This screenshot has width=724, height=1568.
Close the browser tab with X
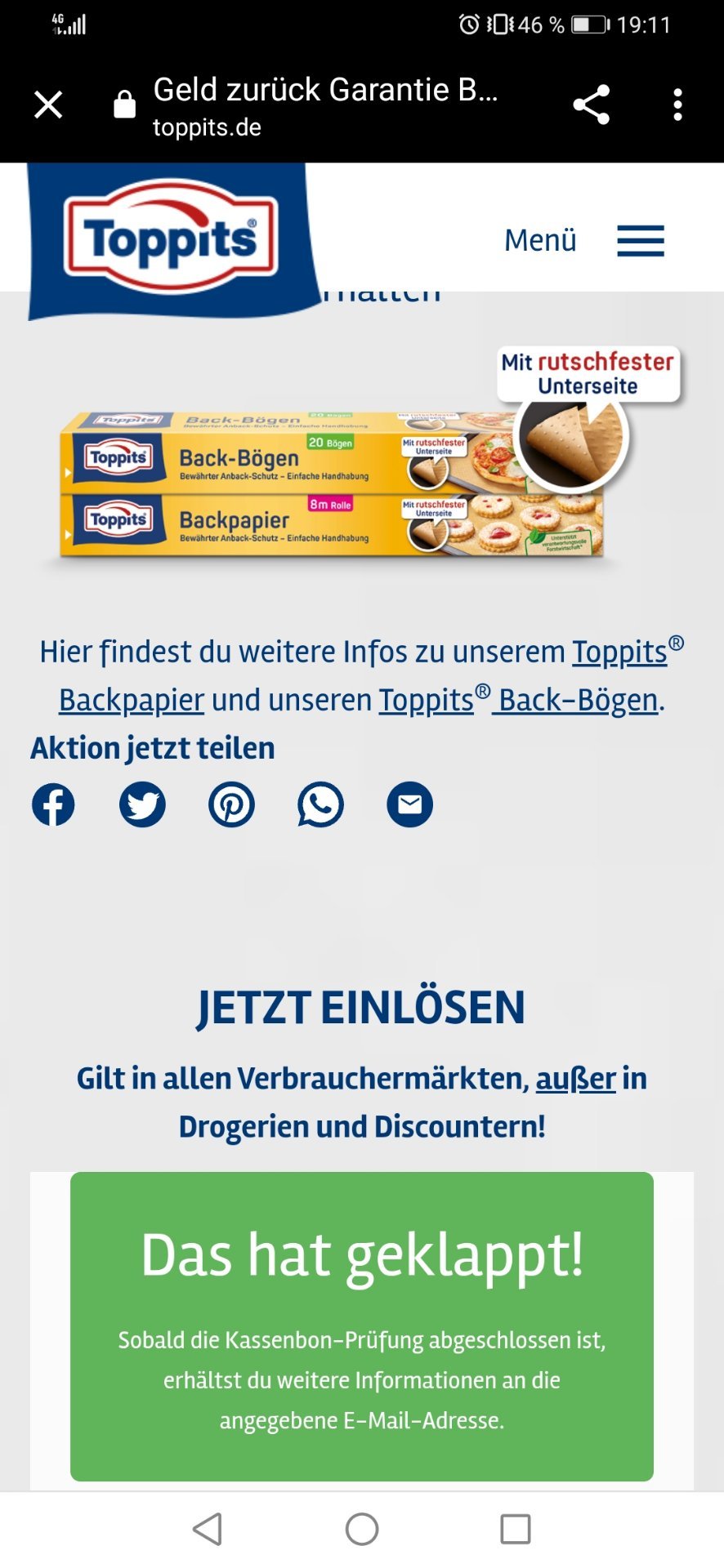[x=48, y=105]
